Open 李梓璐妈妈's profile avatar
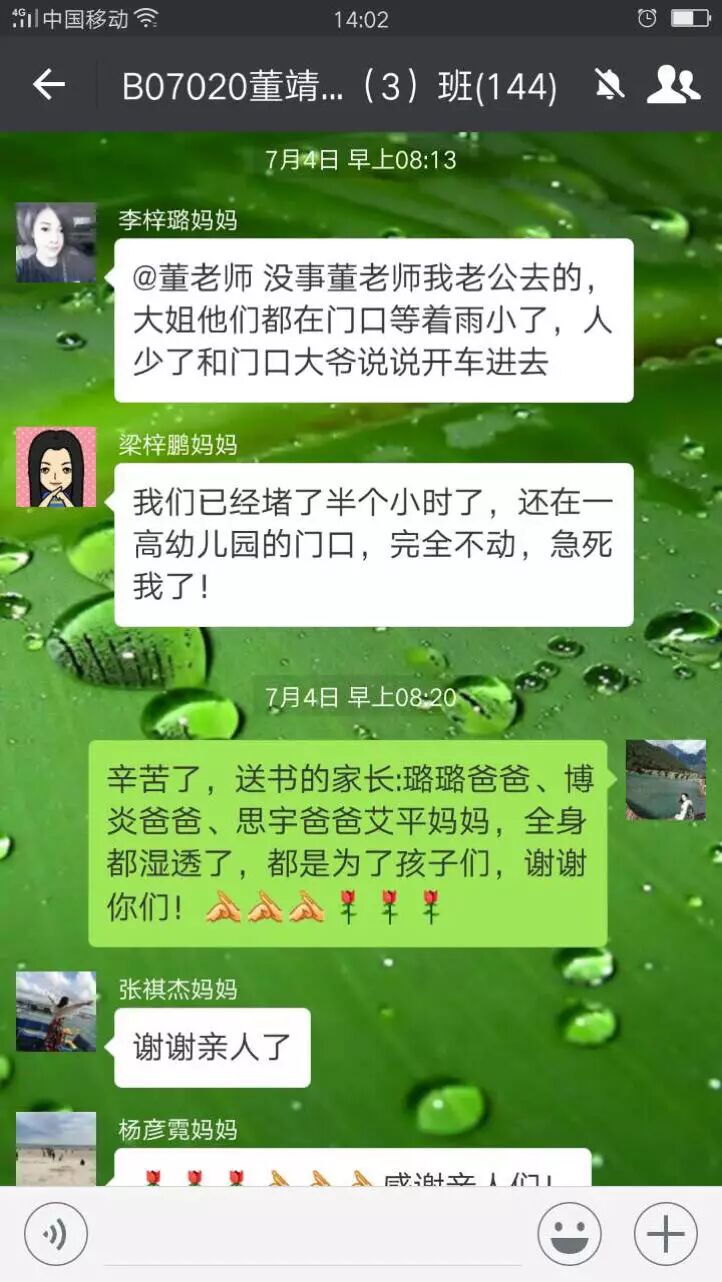The height and width of the screenshot is (1282, 722). [56, 243]
